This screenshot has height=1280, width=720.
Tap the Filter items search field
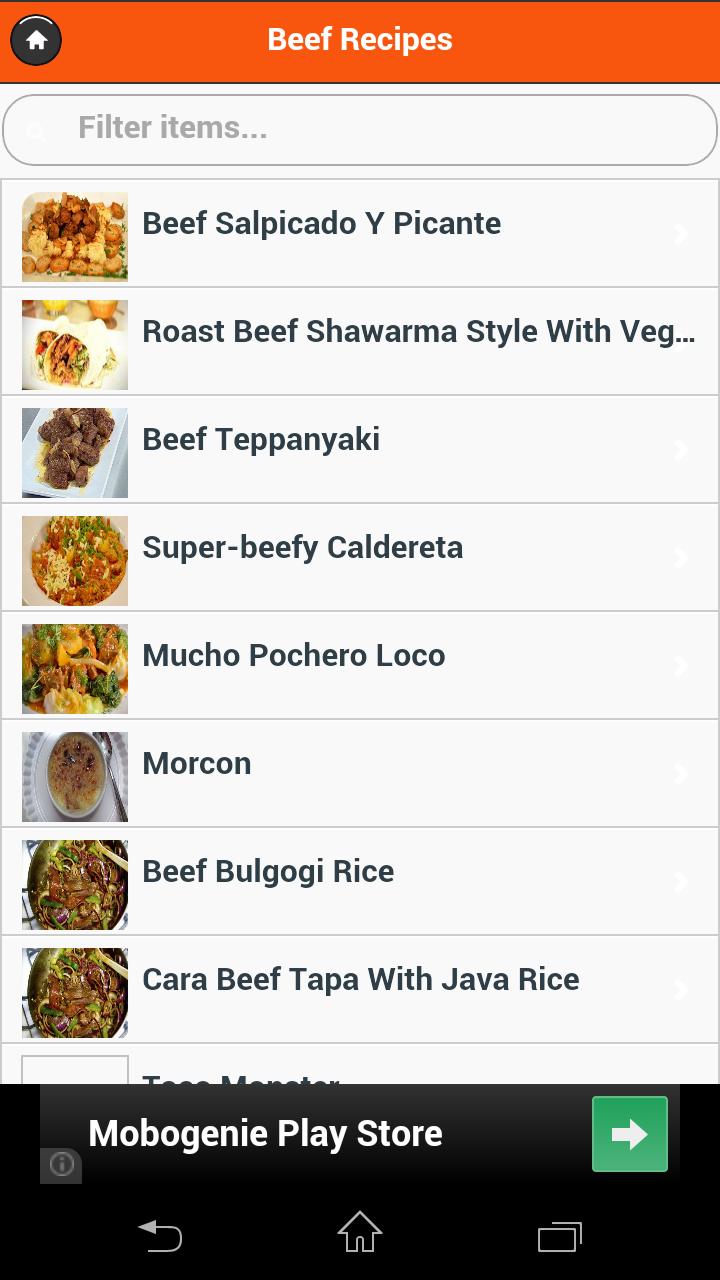pyautogui.click(x=360, y=129)
